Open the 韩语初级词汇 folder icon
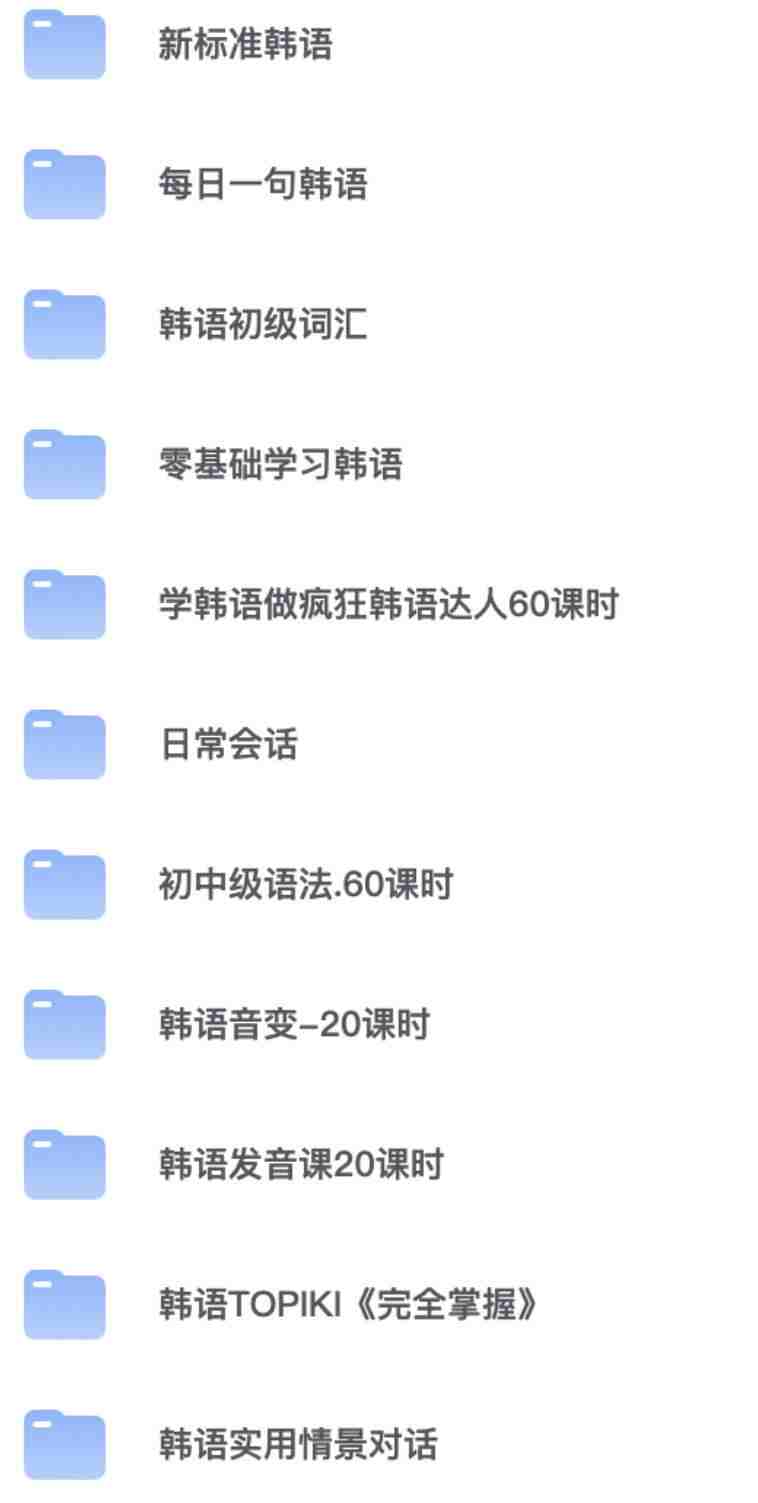This screenshot has height=1503, width=758. (x=64, y=325)
